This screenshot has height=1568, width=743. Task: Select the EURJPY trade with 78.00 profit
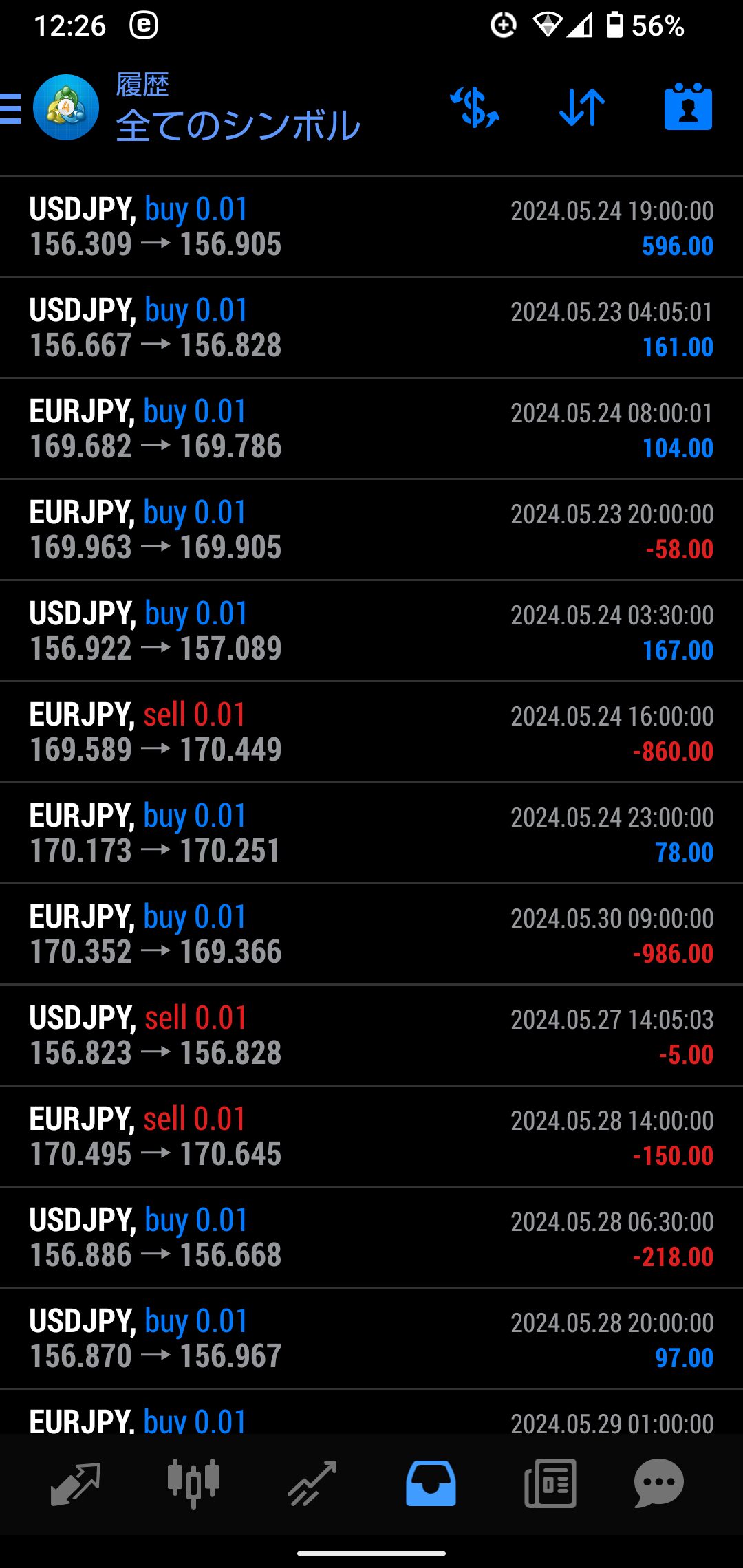point(371,834)
